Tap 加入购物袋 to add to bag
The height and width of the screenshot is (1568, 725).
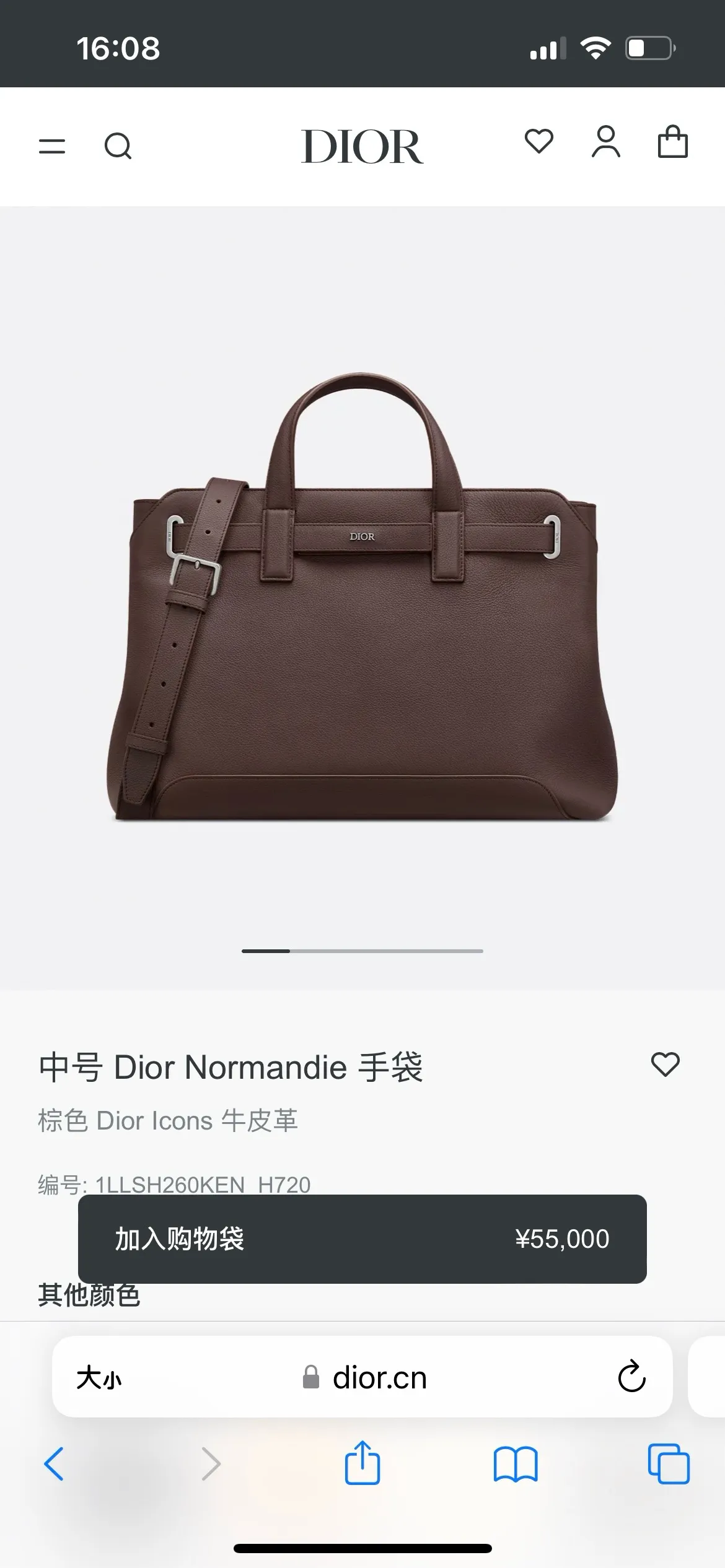coord(362,1239)
